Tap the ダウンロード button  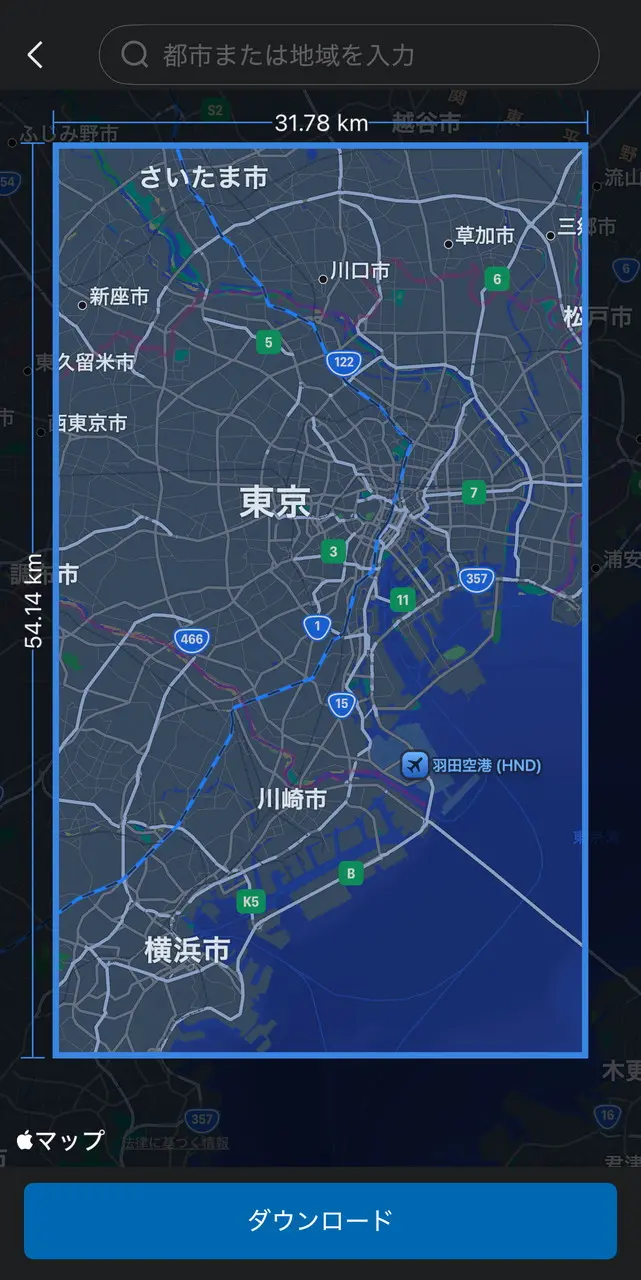(320, 1220)
